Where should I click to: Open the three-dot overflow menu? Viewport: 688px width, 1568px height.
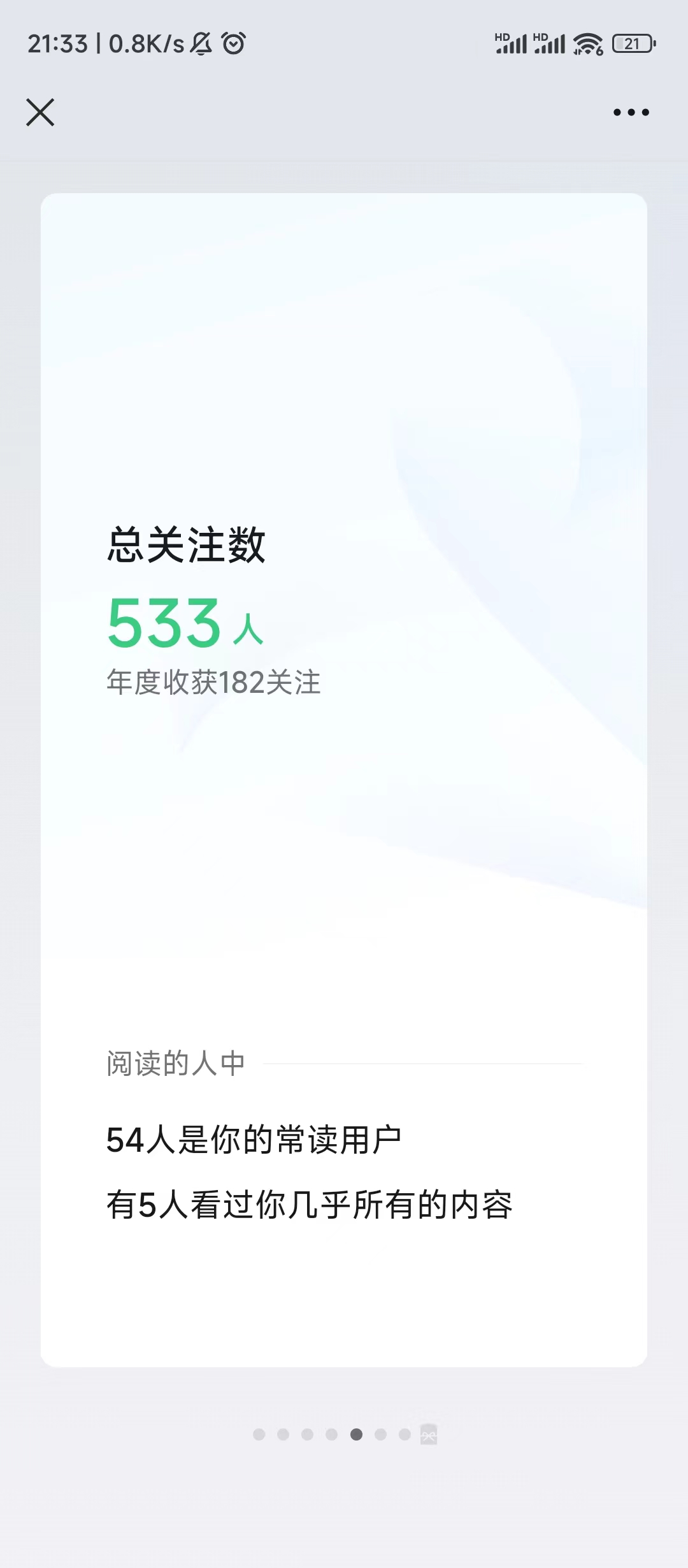pyautogui.click(x=631, y=112)
